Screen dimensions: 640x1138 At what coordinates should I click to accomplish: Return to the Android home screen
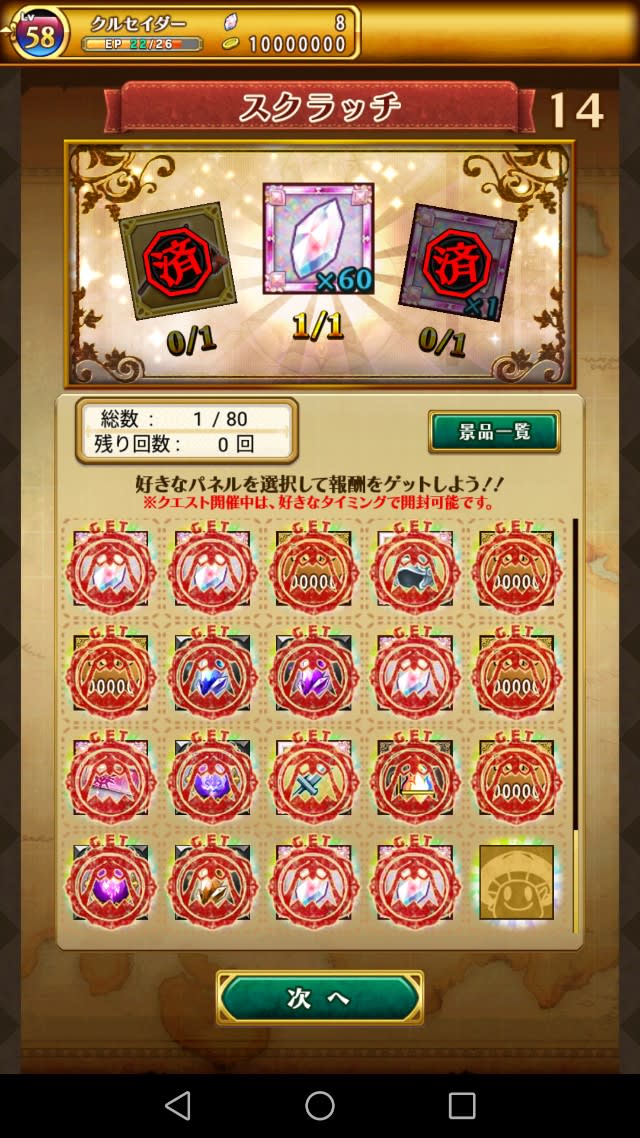tap(320, 1105)
